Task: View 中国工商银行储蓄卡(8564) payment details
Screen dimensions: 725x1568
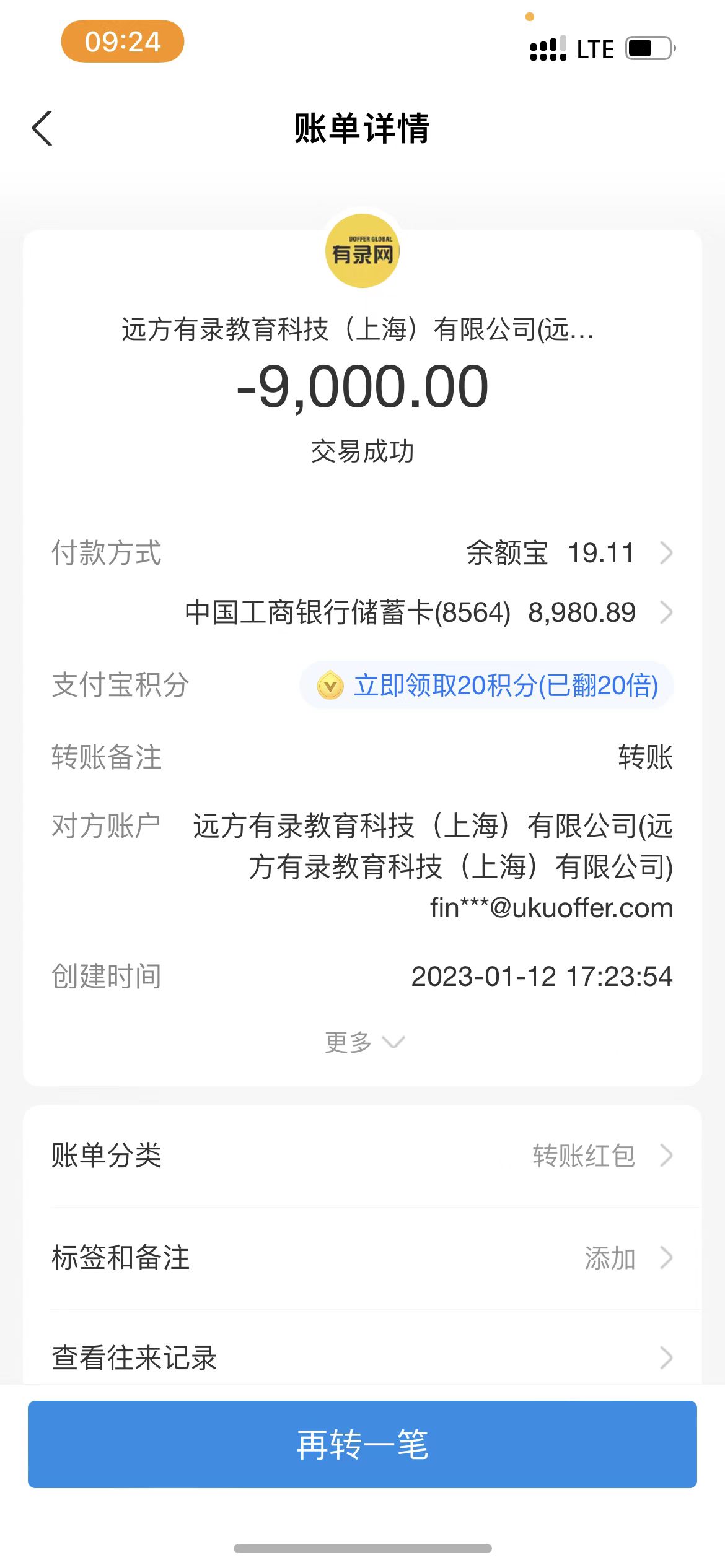Action: (x=428, y=612)
